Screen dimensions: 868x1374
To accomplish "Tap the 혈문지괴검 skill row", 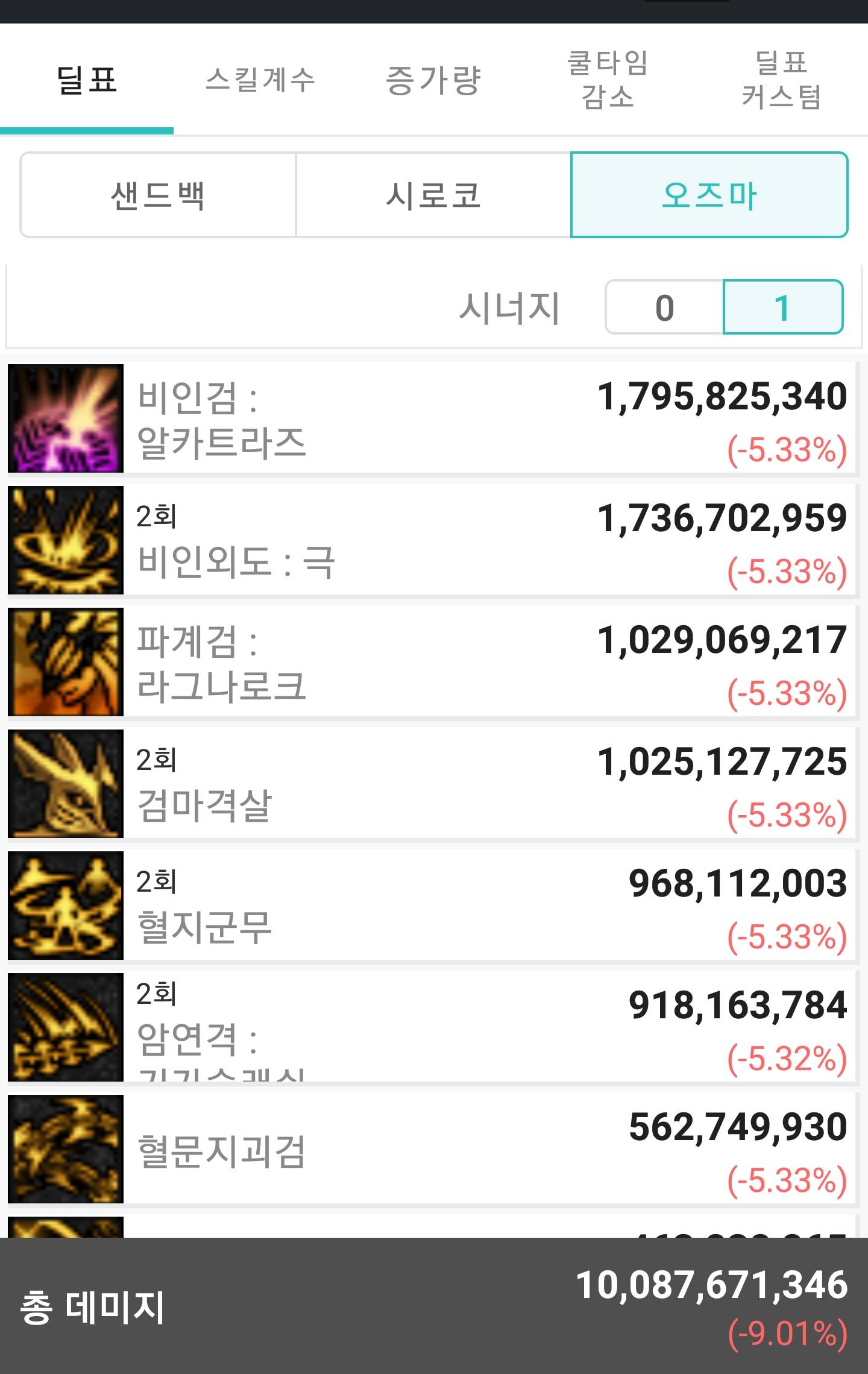I will coord(432,1149).
